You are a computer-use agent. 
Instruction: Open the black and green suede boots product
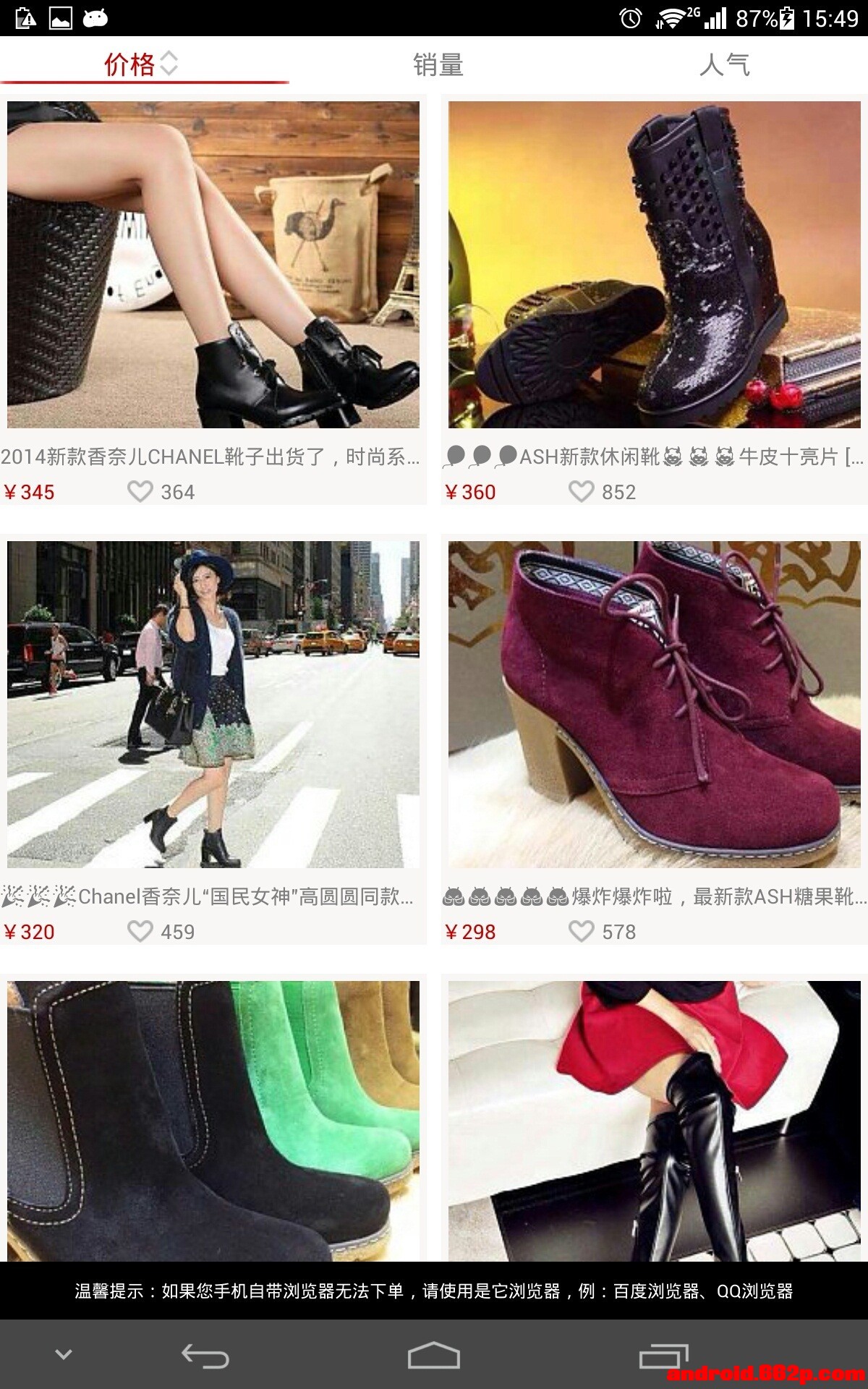pyautogui.click(x=213, y=1121)
